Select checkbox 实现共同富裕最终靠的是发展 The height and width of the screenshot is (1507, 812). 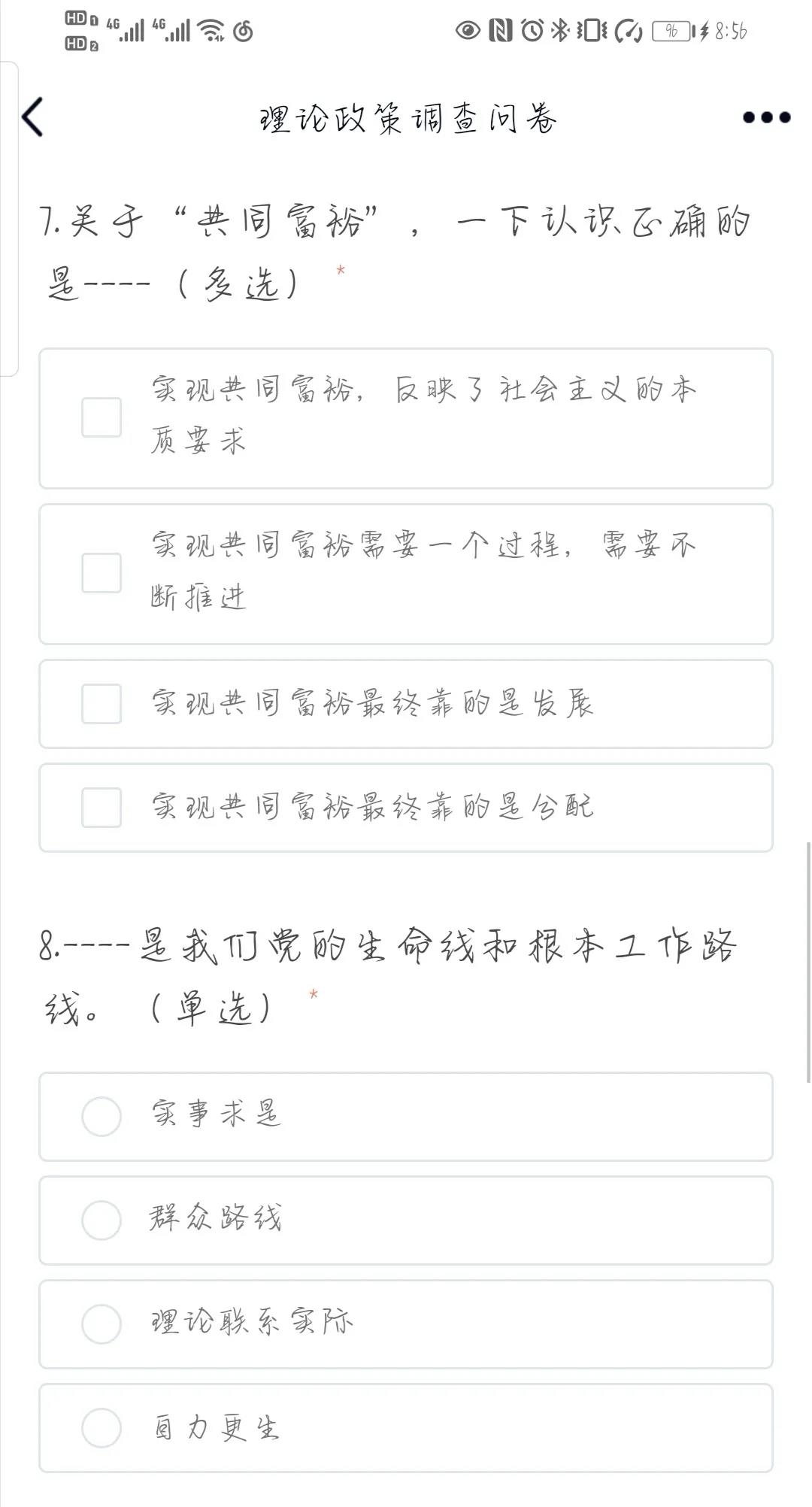(101, 704)
